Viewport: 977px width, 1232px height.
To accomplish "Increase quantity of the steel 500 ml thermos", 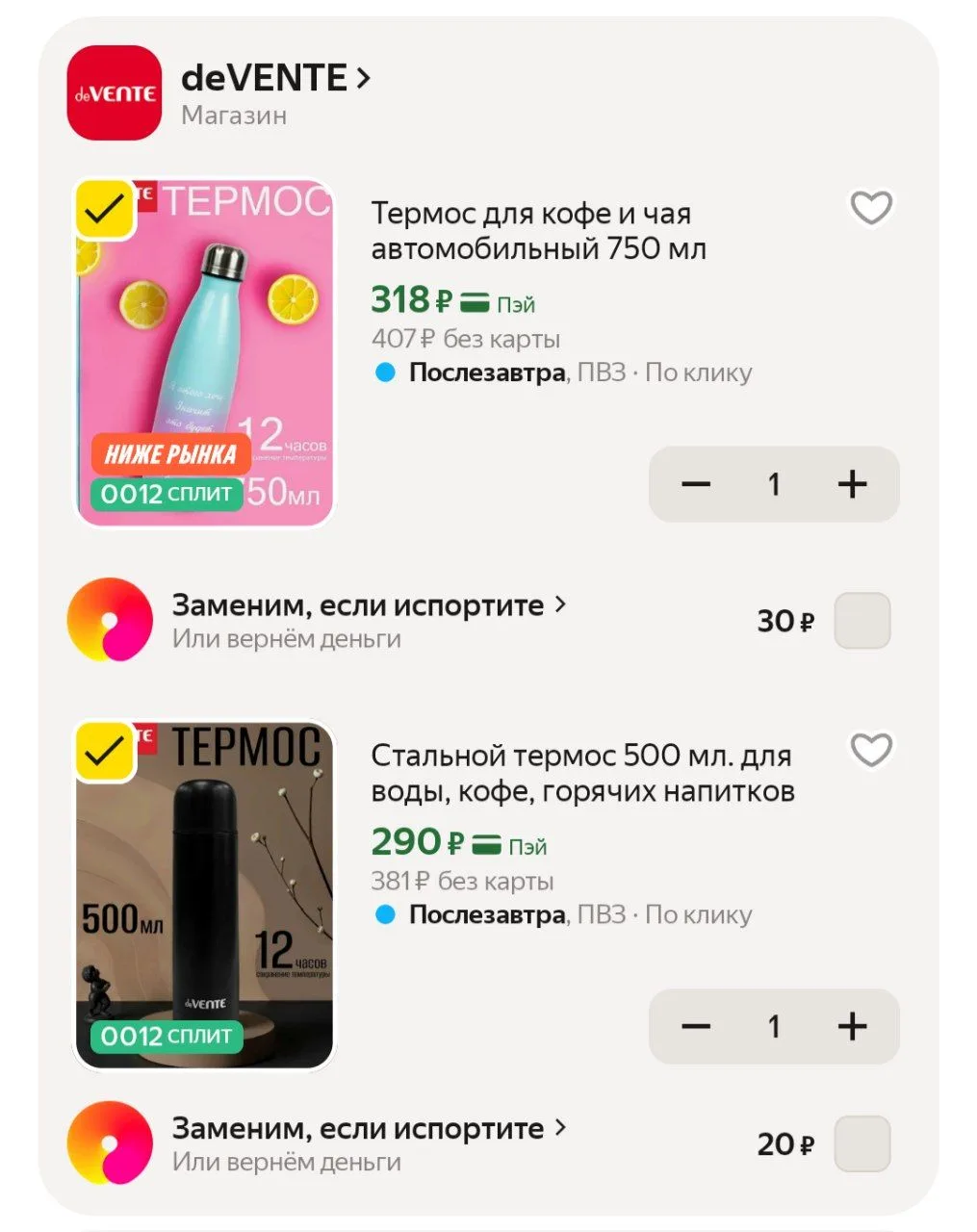I will (852, 1026).
